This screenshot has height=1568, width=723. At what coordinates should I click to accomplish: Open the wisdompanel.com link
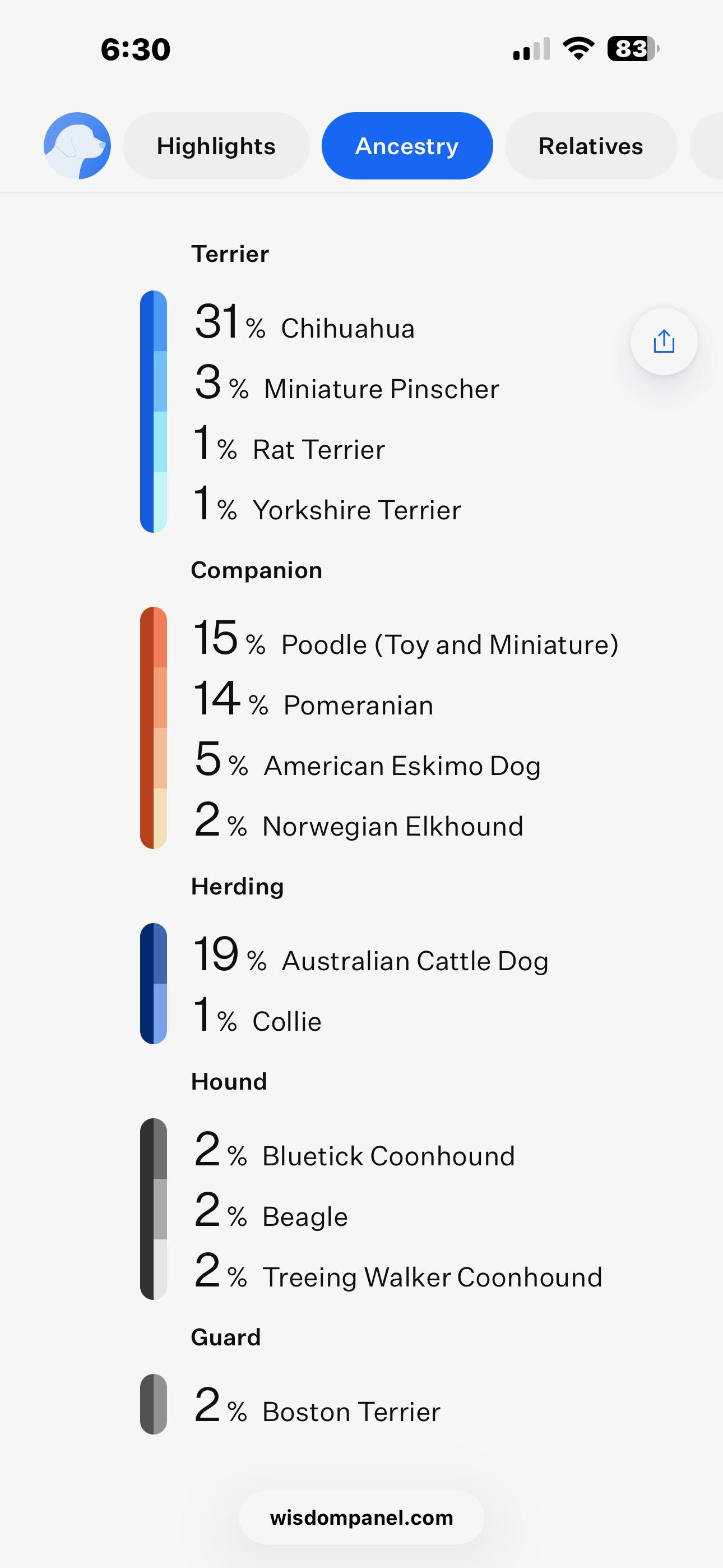361,1518
